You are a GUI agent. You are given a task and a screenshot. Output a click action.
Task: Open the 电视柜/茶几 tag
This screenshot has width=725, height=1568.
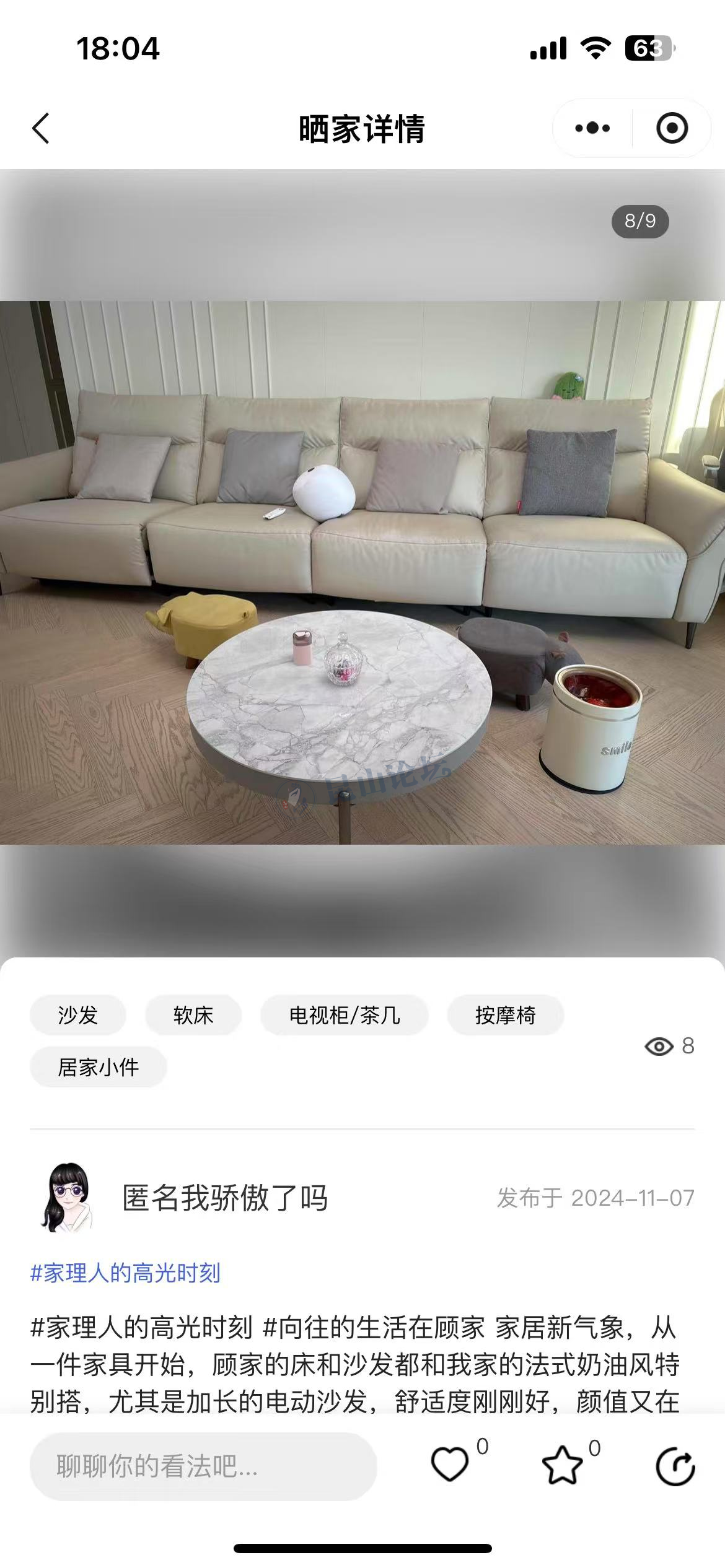pos(345,1015)
